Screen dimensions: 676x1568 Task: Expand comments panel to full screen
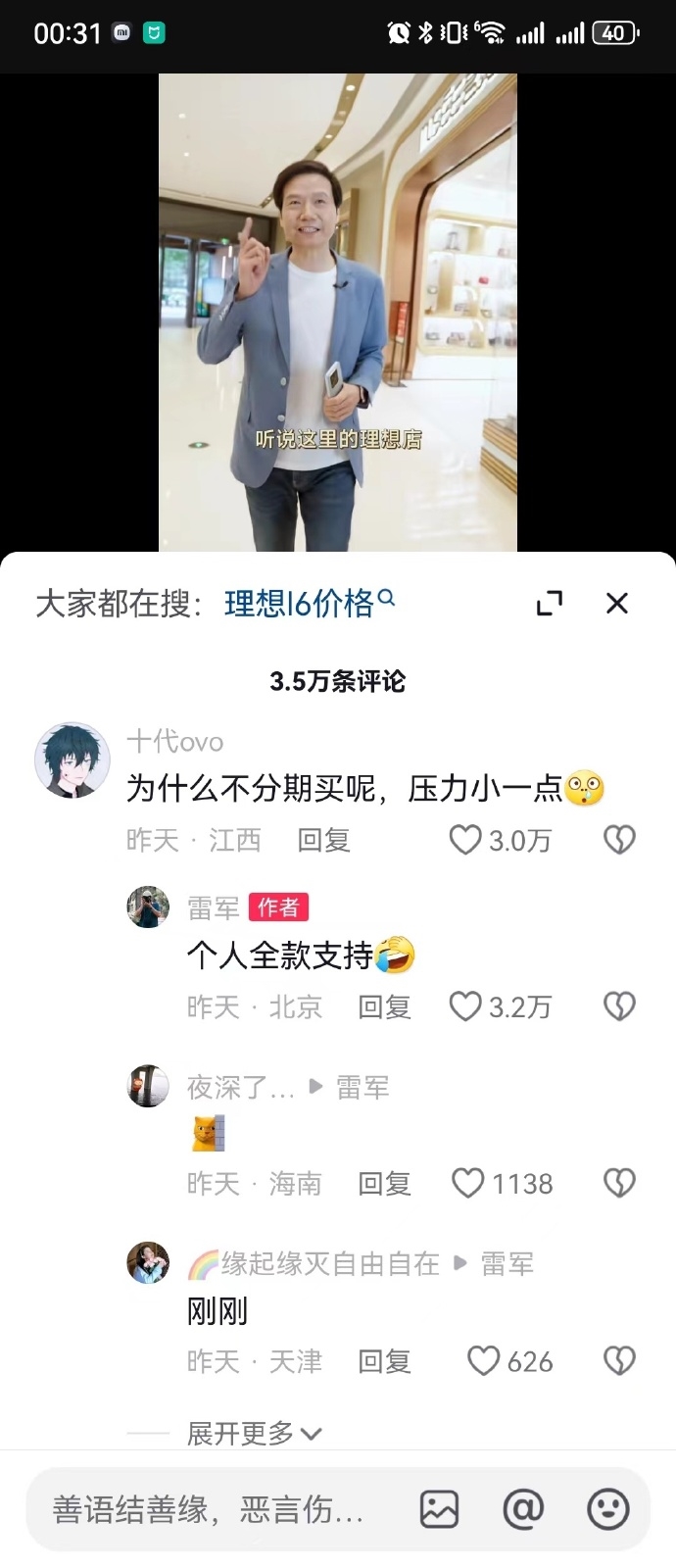click(x=550, y=603)
